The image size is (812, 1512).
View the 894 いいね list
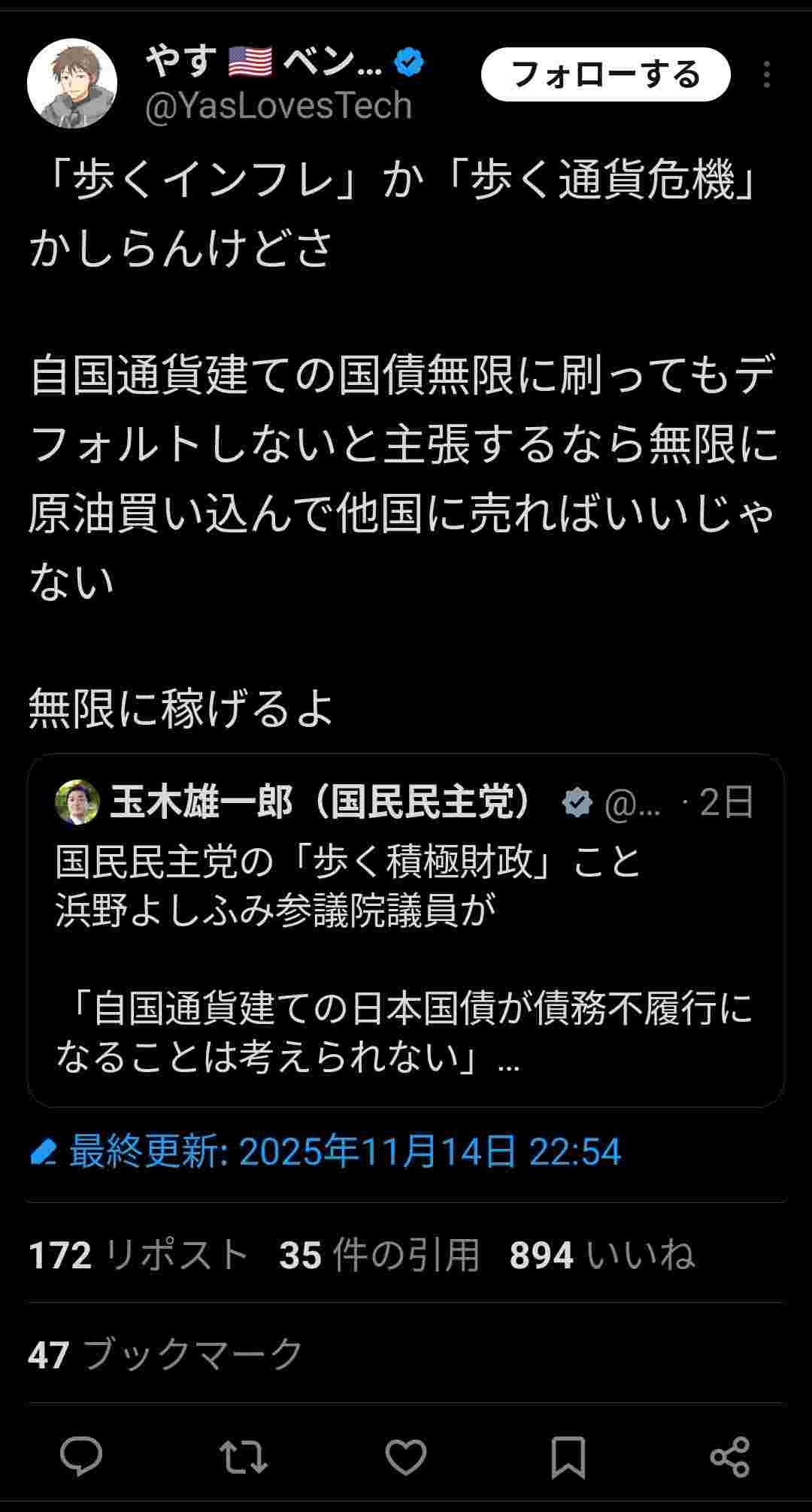click(x=601, y=1255)
